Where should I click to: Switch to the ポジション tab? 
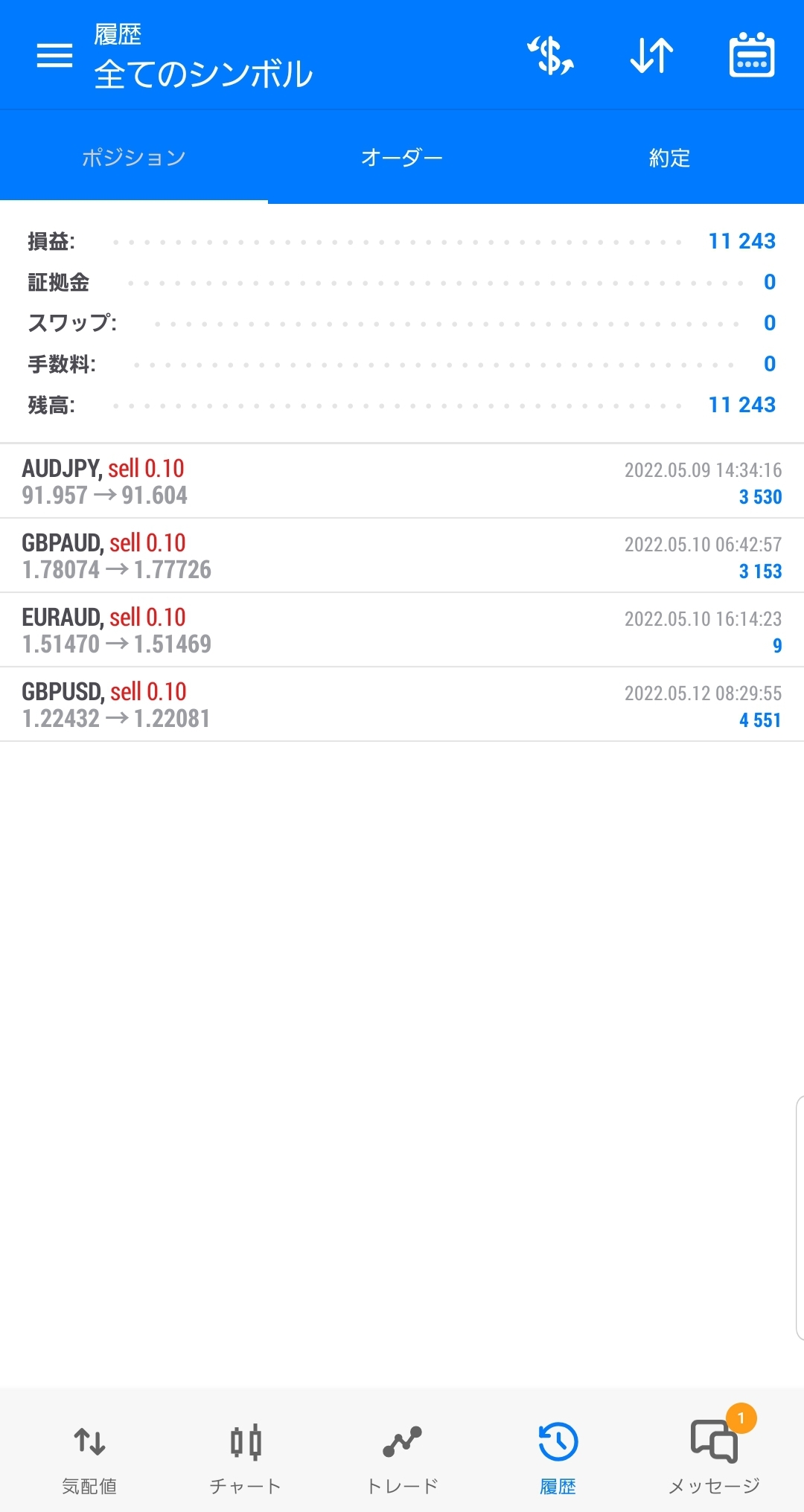point(134,158)
